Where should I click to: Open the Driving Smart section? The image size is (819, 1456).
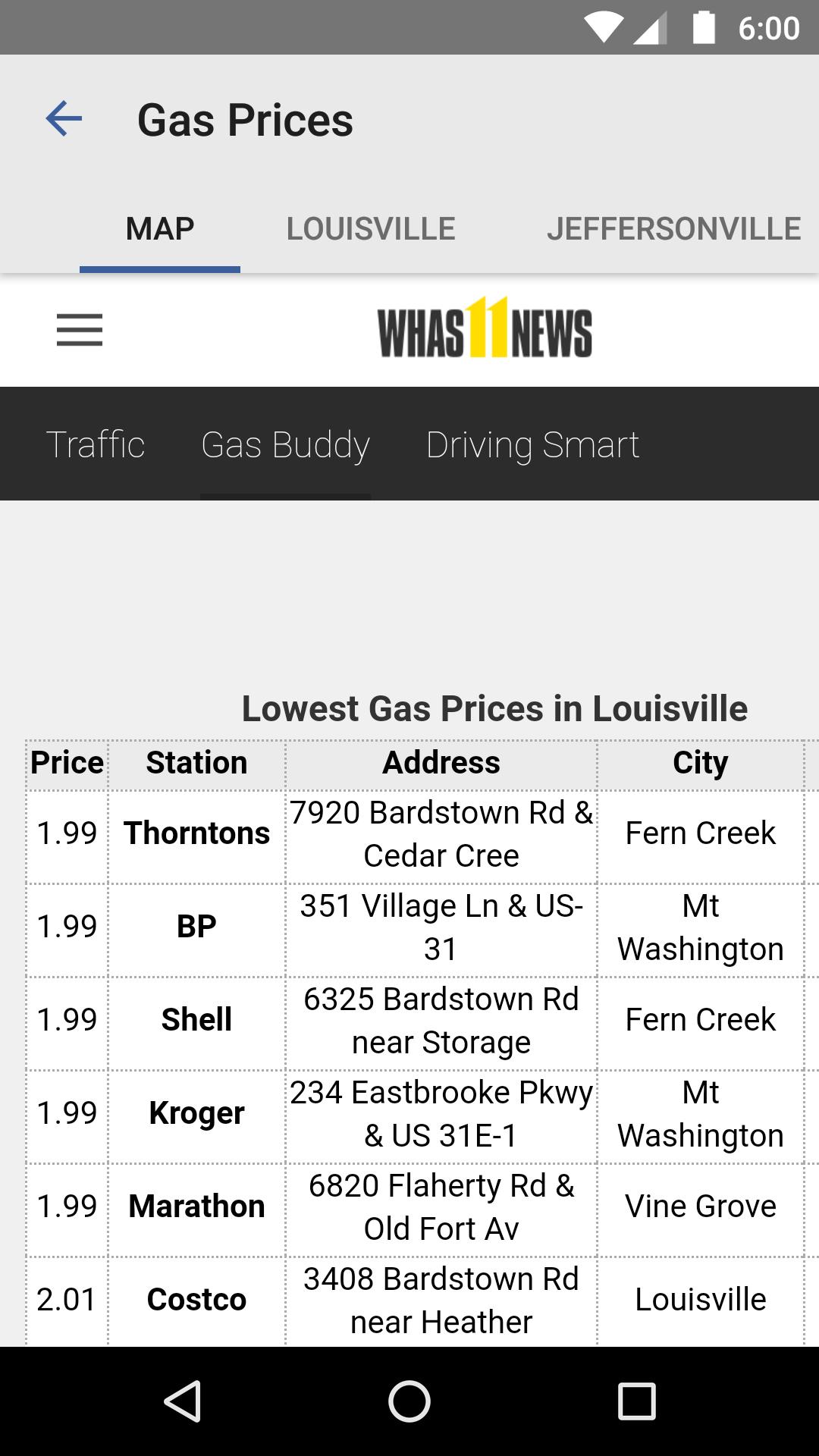533,444
